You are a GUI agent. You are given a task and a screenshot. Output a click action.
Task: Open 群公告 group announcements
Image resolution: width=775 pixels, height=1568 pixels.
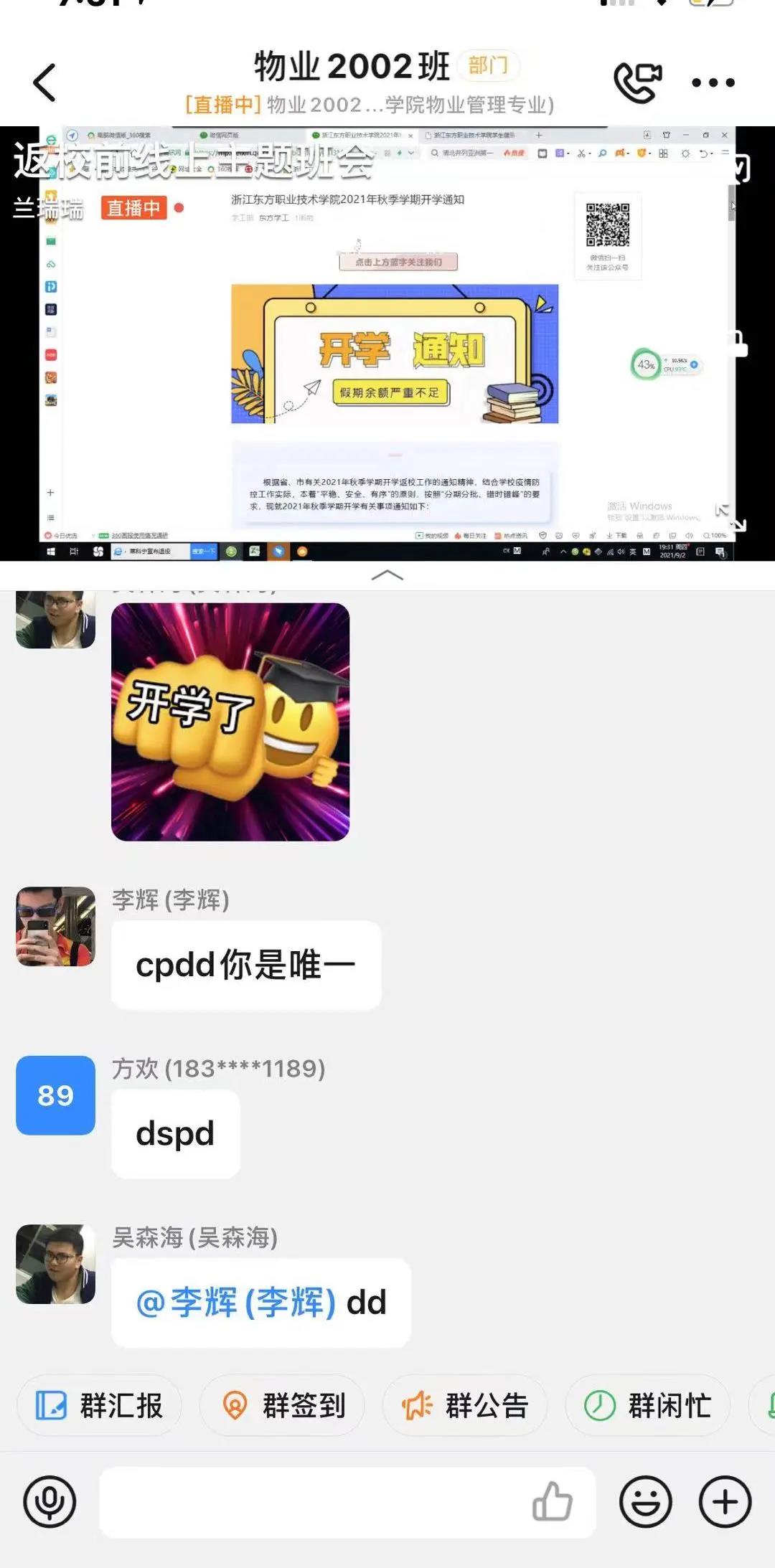pyautogui.click(x=465, y=1406)
